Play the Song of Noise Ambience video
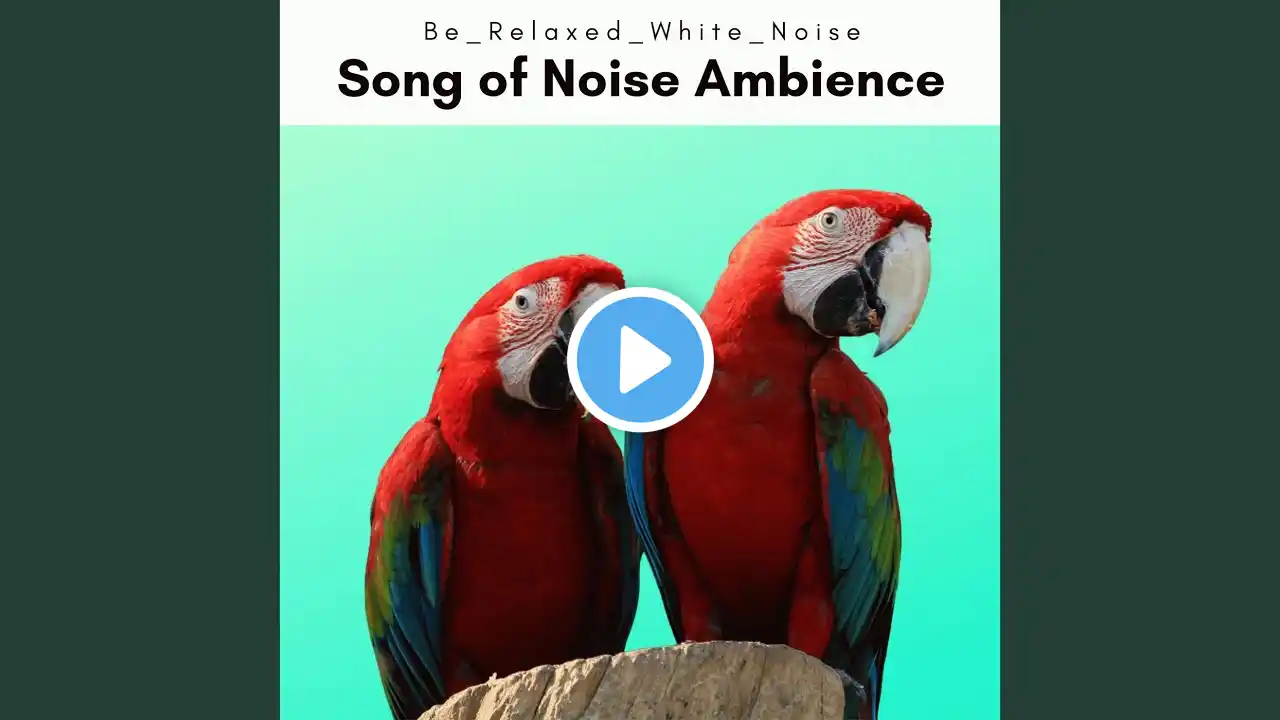Viewport: 1280px width, 720px height. tap(640, 360)
